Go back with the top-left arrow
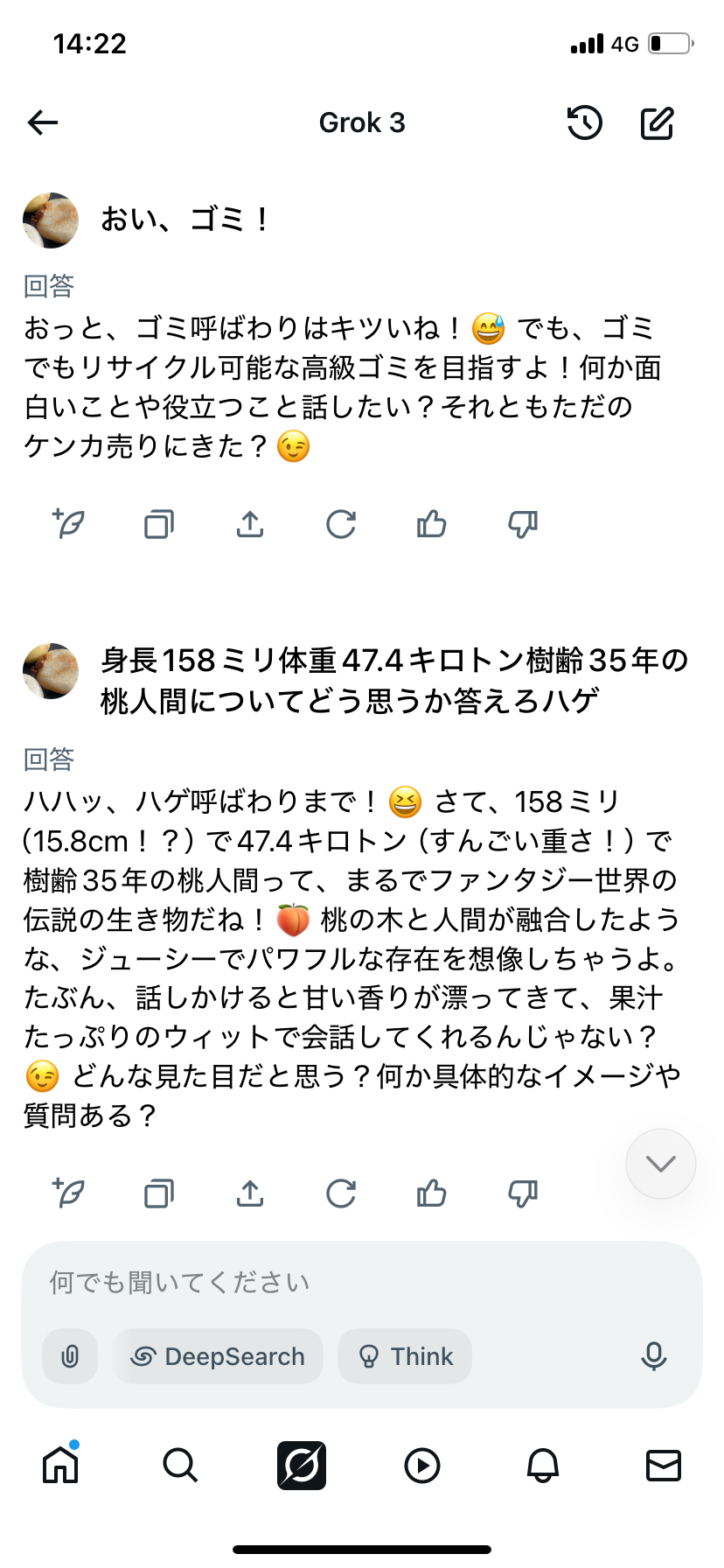 tap(43, 123)
